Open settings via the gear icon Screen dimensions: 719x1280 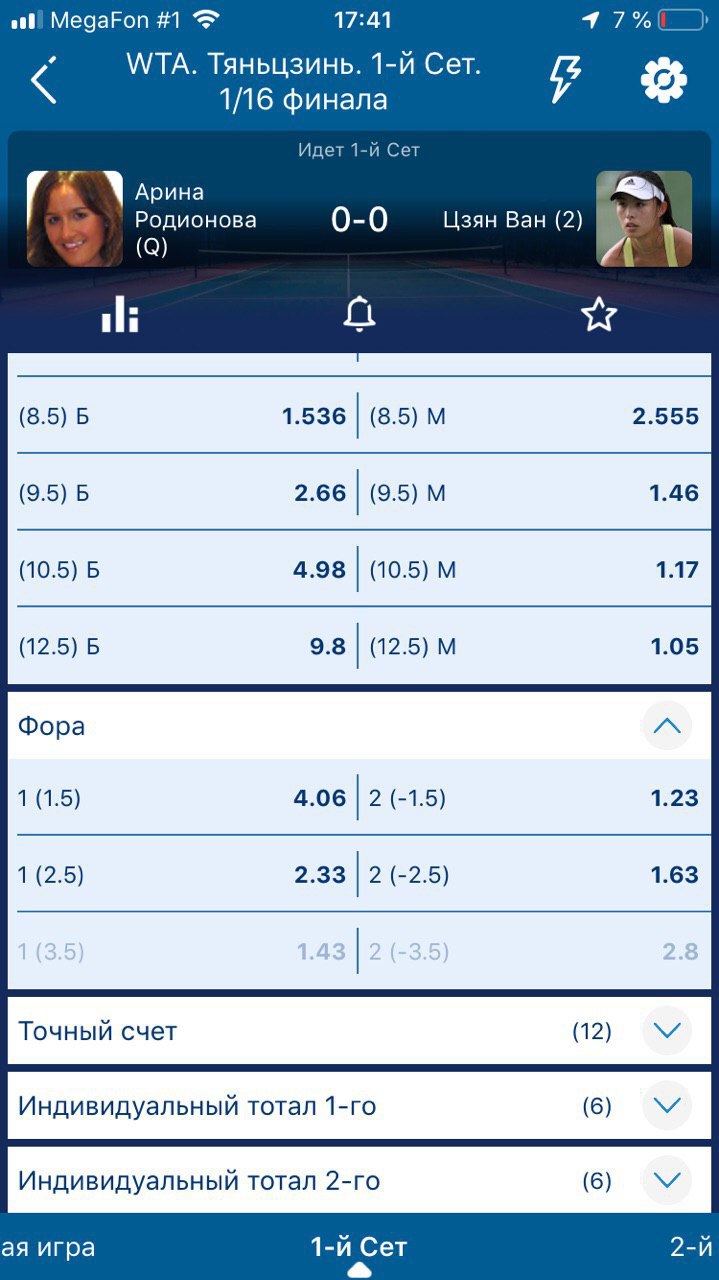pos(664,80)
